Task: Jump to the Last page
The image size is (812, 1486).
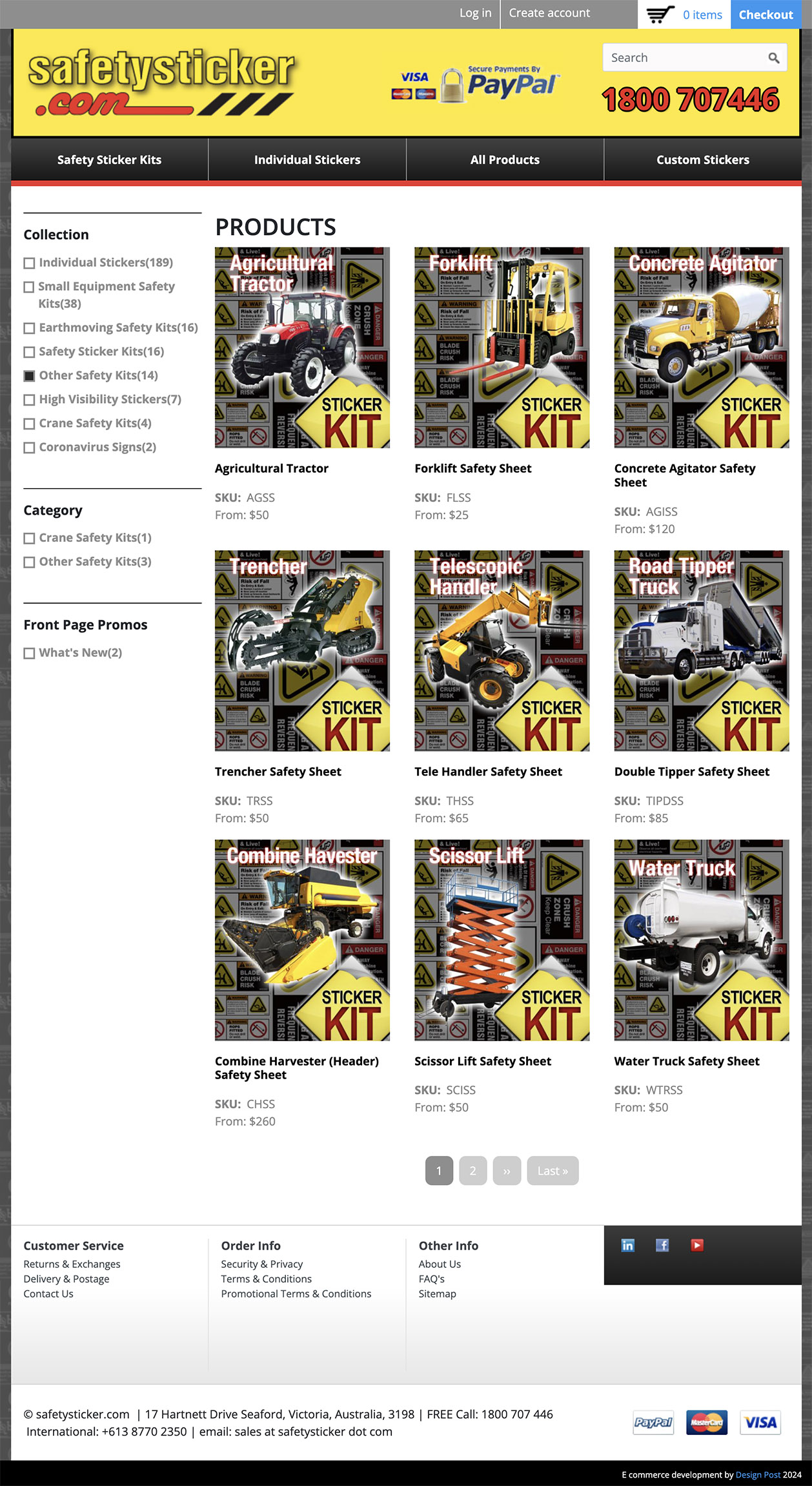Action: coord(553,1171)
